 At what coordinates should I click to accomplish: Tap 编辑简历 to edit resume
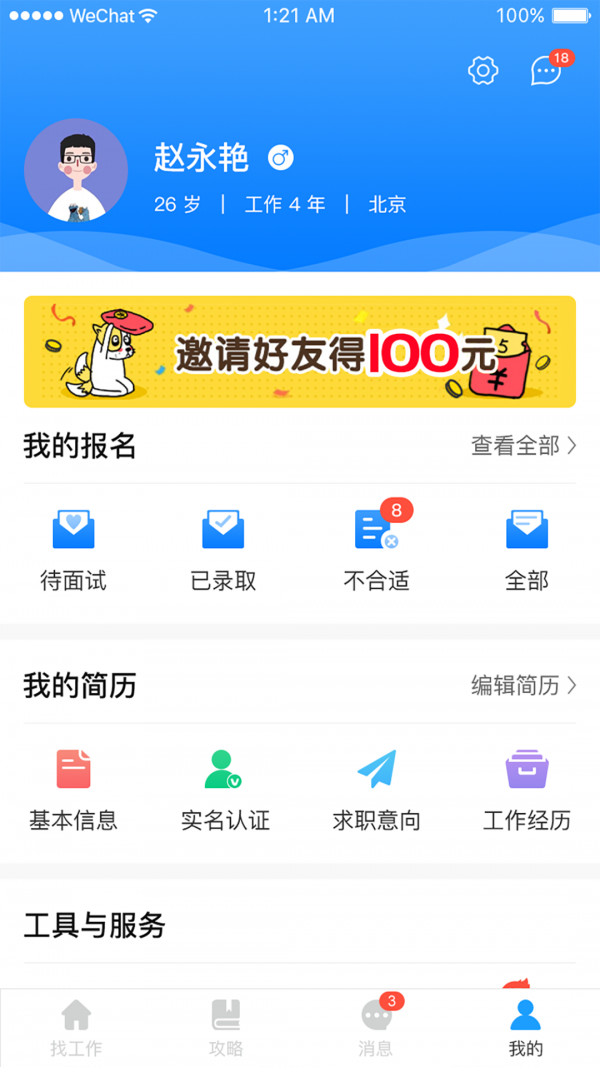[523, 686]
